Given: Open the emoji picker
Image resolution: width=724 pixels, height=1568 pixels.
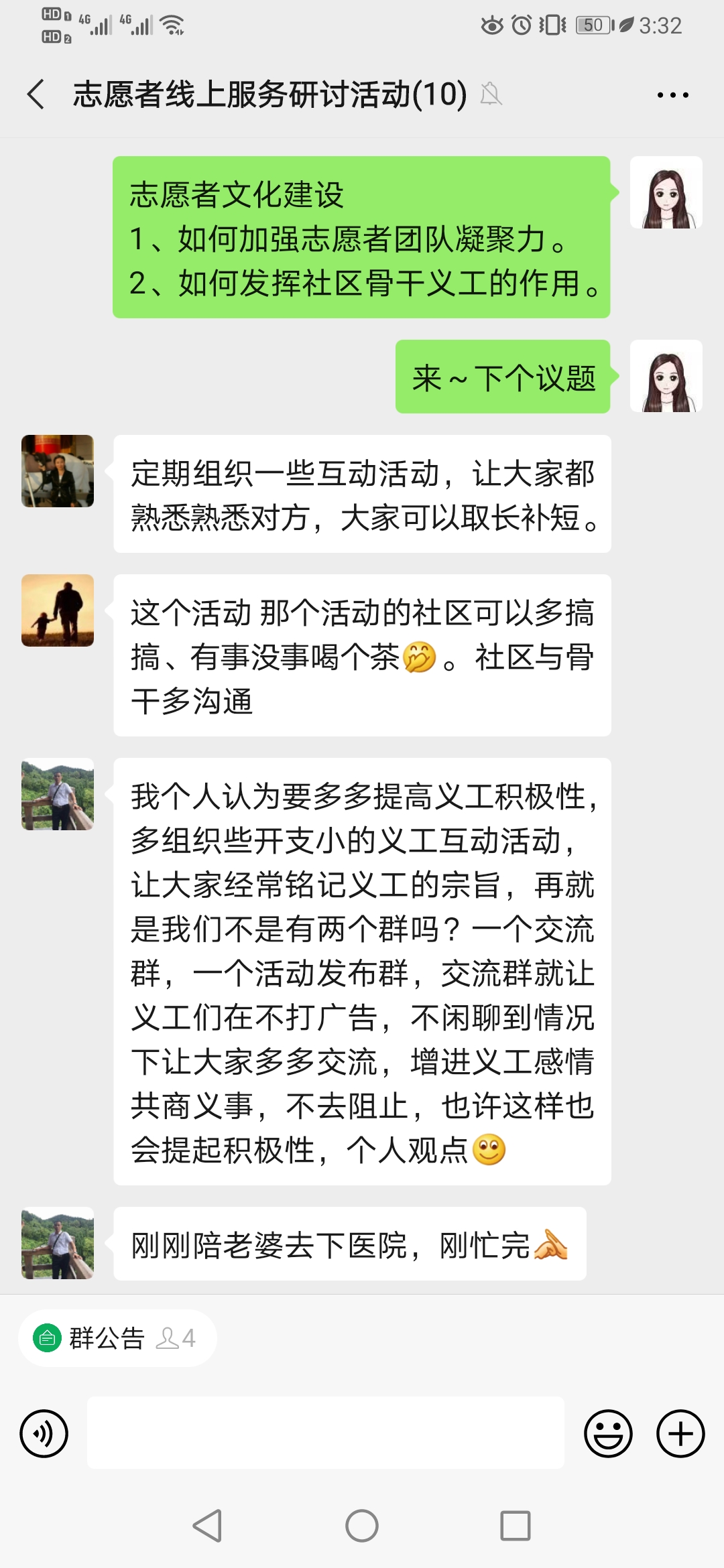Looking at the screenshot, I should [x=608, y=1433].
